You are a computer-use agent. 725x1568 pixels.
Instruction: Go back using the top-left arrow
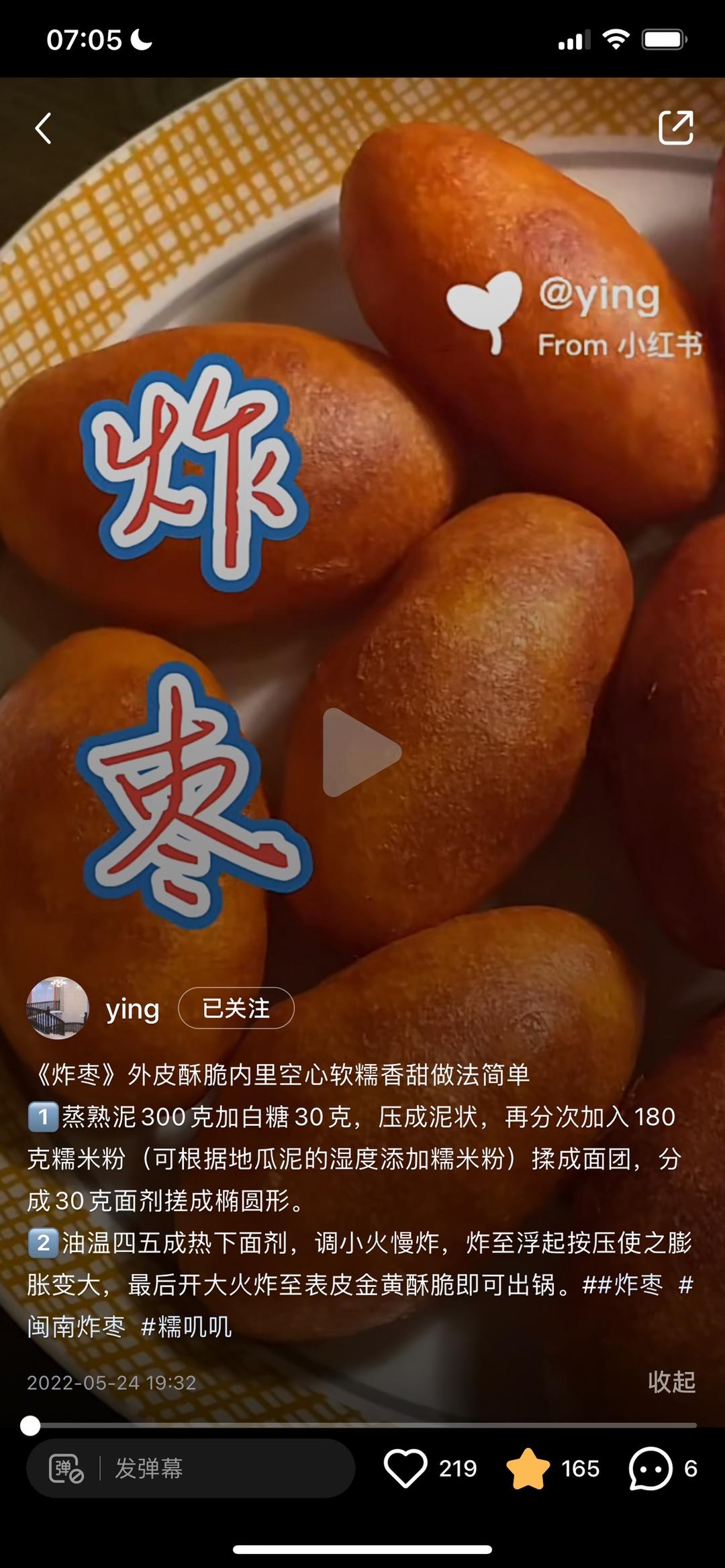[x=44, y=128]
